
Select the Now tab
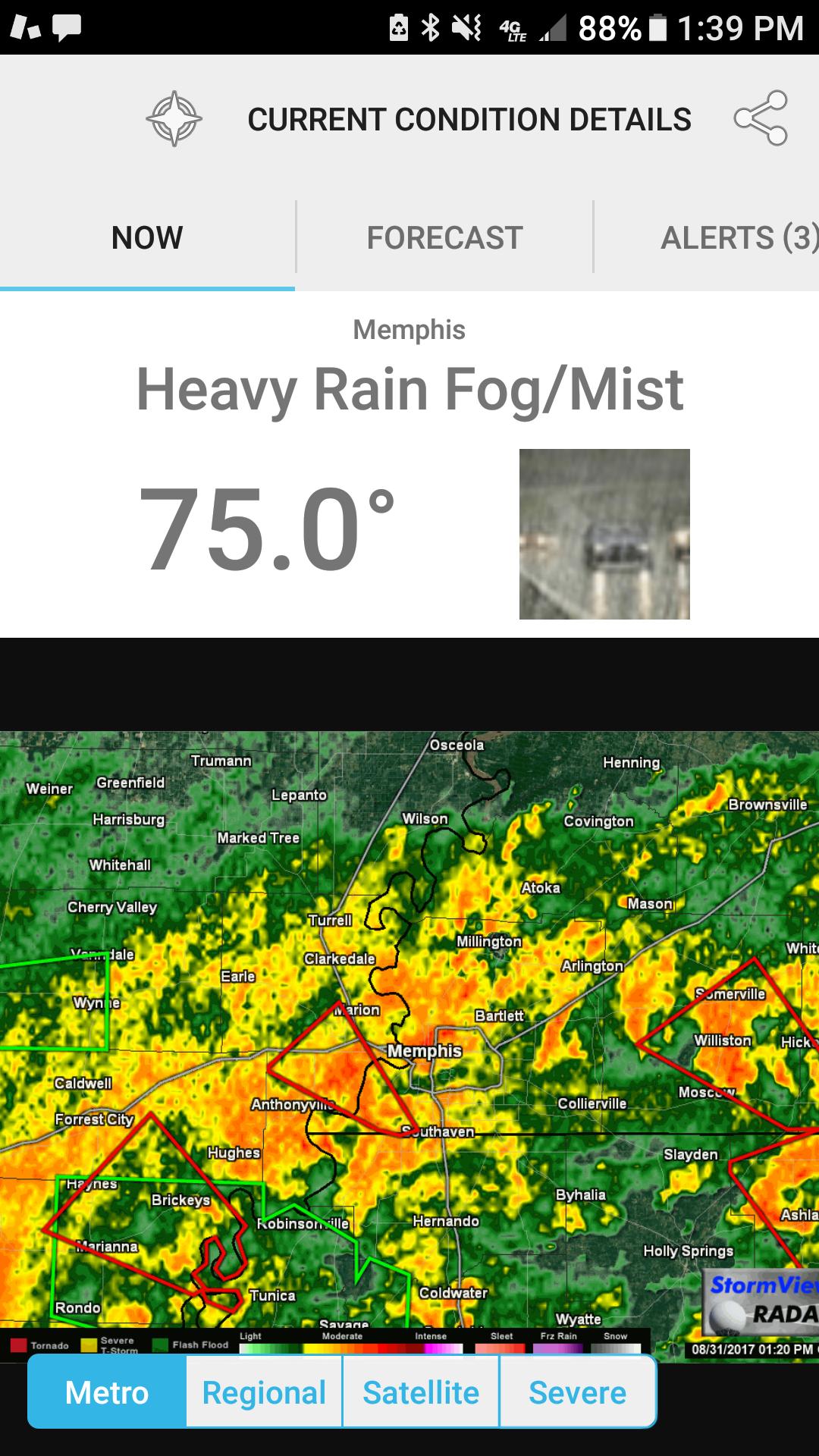tap(147, 237)
